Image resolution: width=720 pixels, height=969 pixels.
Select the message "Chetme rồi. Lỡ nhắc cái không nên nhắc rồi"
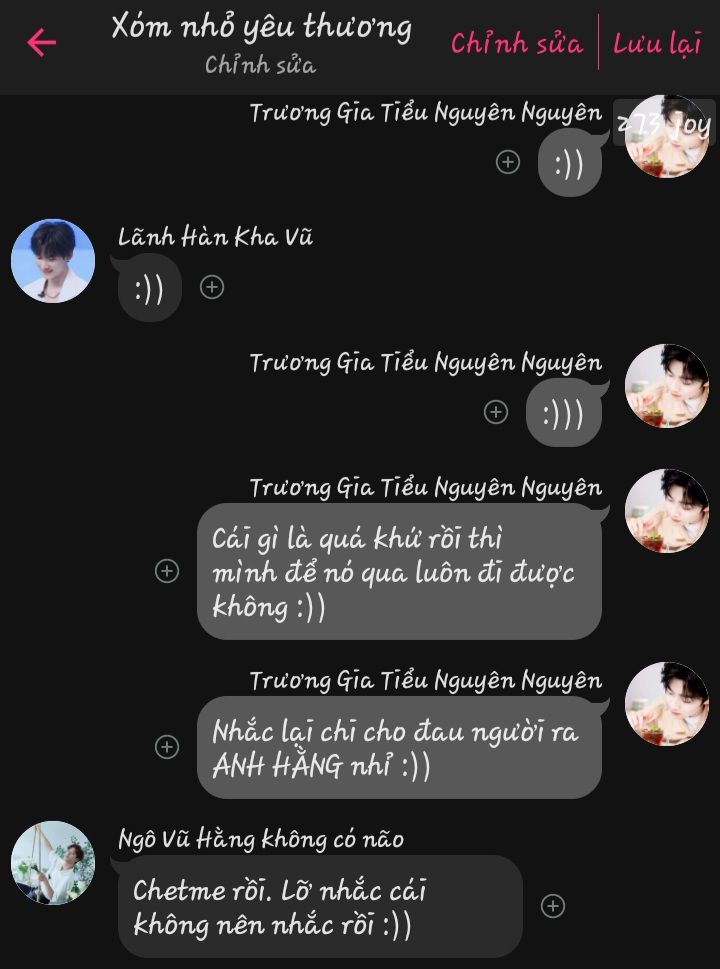[320, 906]
